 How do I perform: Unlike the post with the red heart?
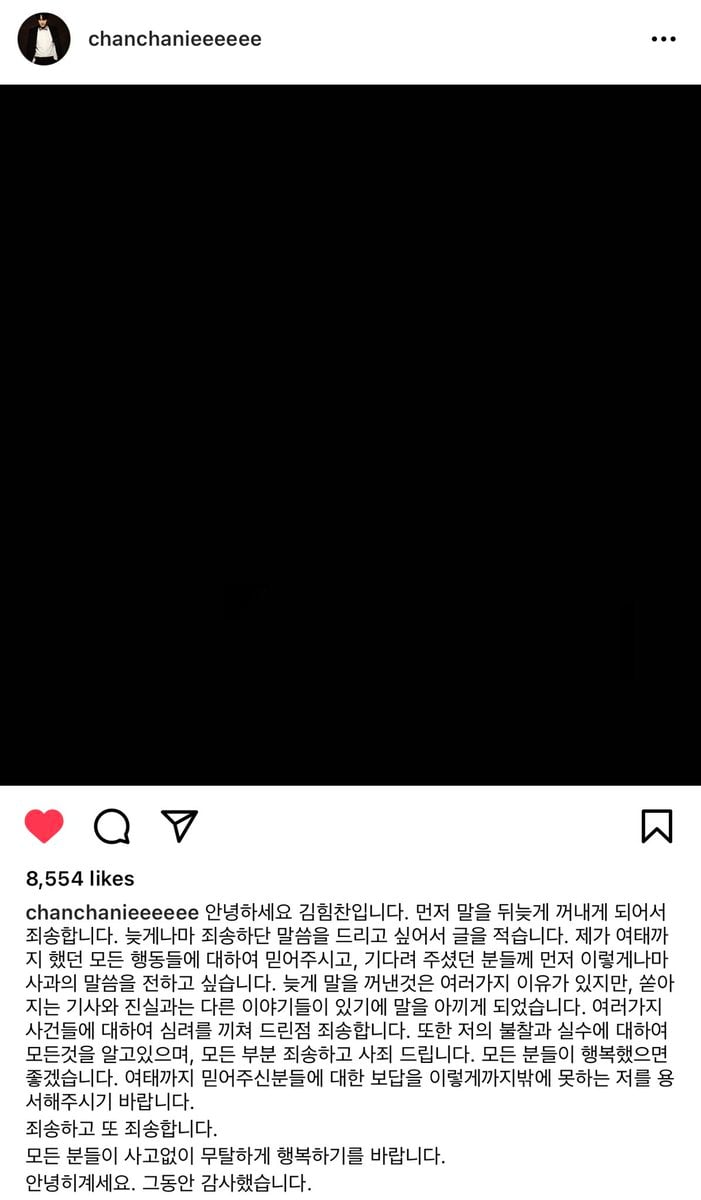point(44,826)
